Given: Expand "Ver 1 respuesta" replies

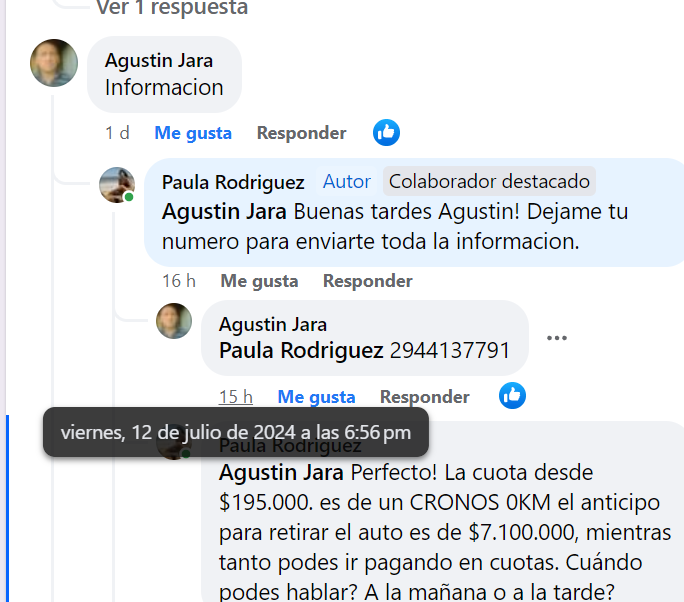Looking at the screenshot, I should pyautogui.click(x=171, y=8).
